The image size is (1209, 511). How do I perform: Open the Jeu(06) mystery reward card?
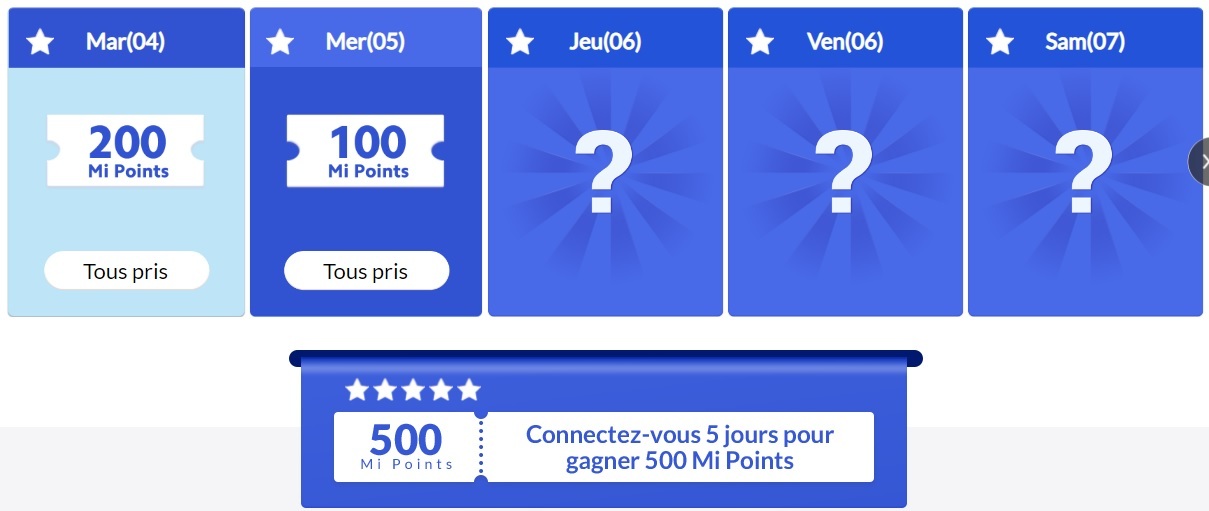coord(605,175)
